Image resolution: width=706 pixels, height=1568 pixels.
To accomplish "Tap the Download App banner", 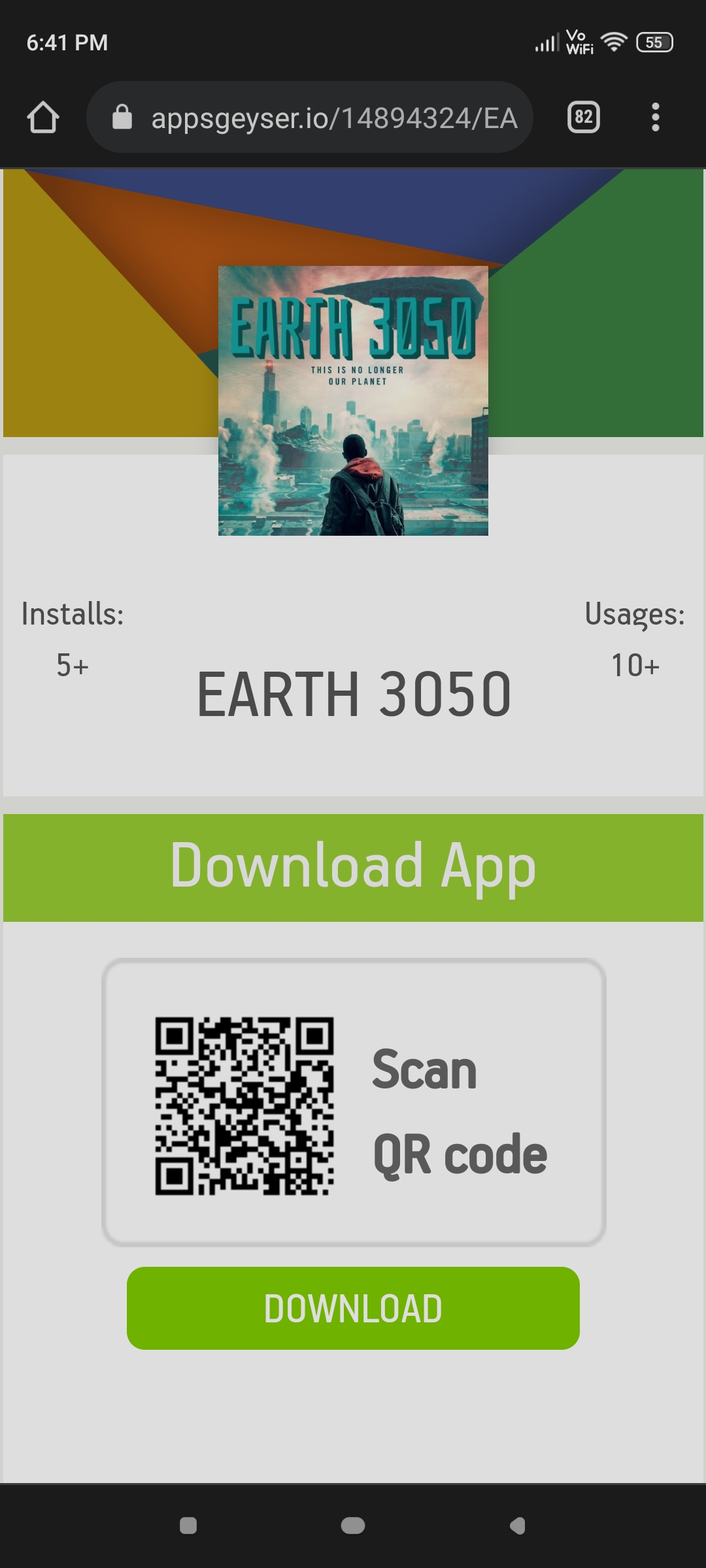I will pyautogui.click(x=353, y=867).
